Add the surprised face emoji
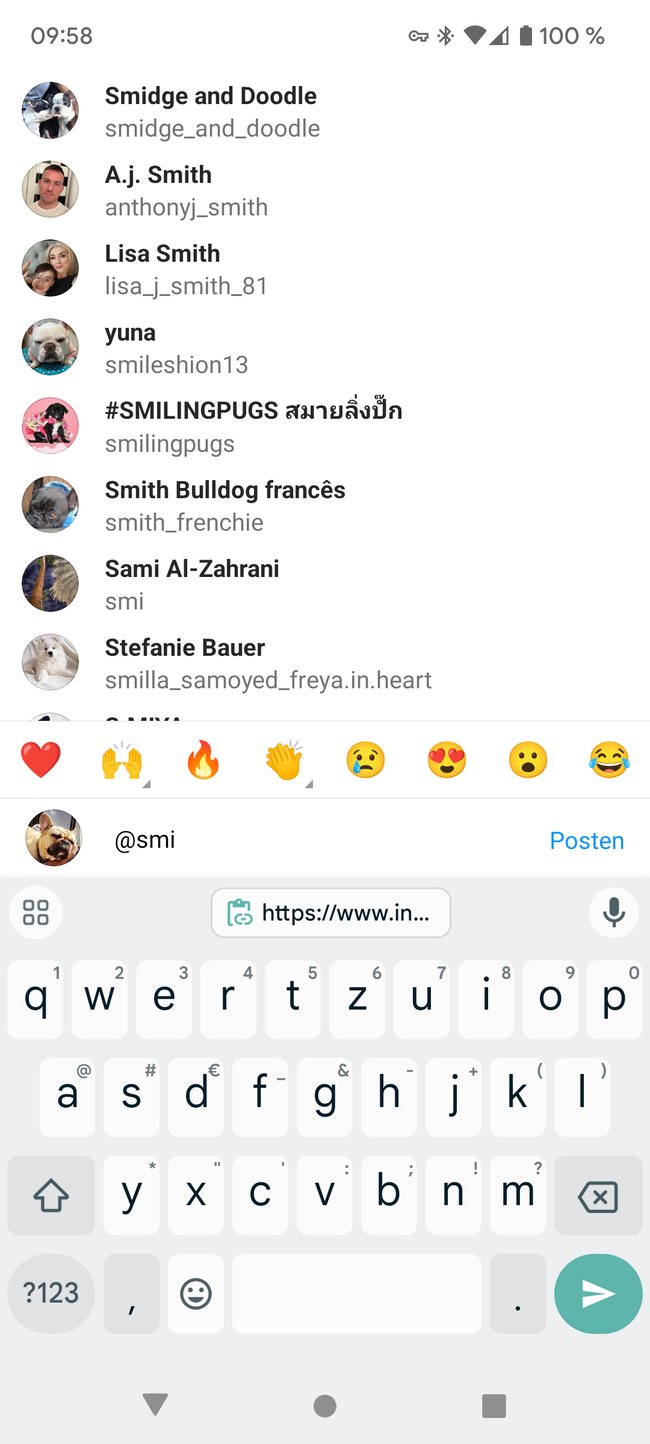This screenshot has width=650, height=1444. coord(528,761)
